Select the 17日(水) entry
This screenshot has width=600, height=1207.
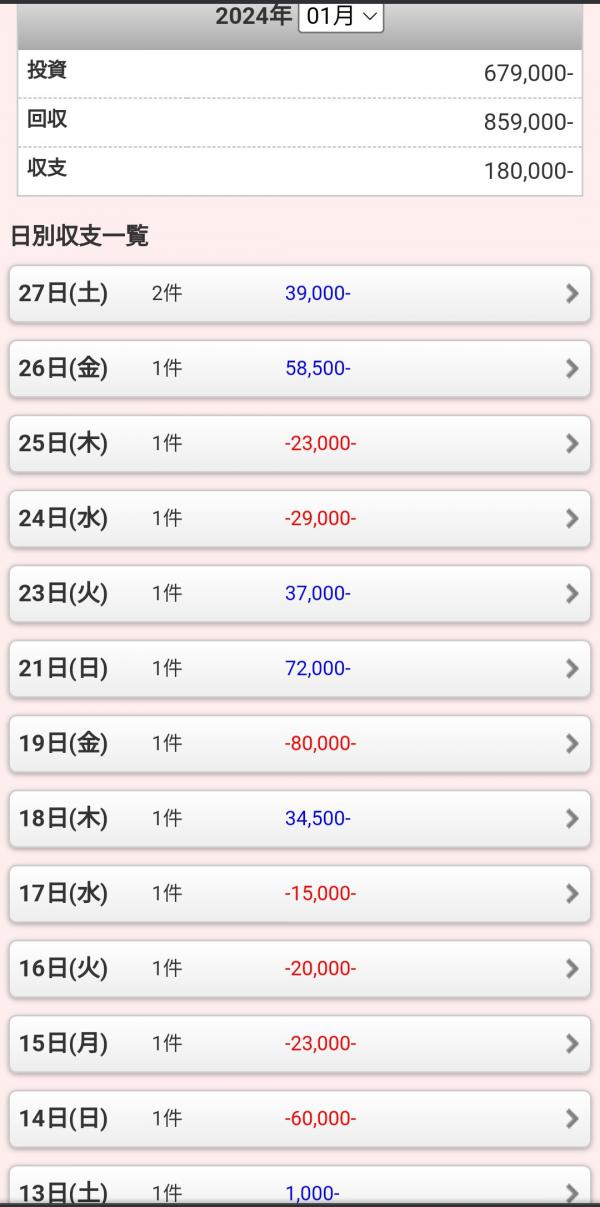(x=300, y=893)
